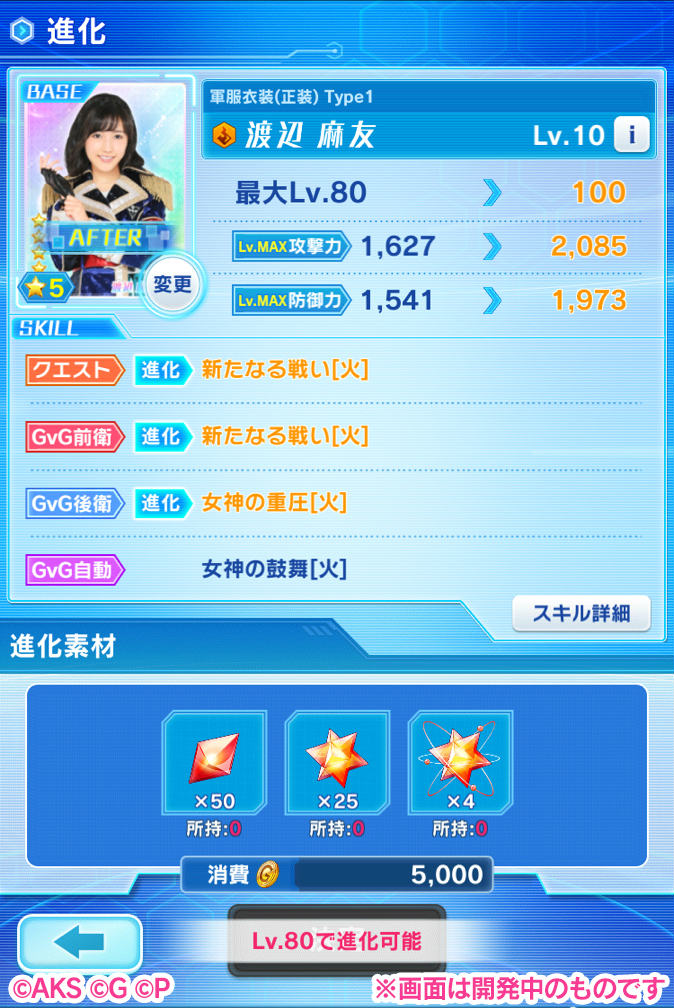Go back with the arrow button
The width and height of the screenshot is (674, 1008).
tap(80, 944)
